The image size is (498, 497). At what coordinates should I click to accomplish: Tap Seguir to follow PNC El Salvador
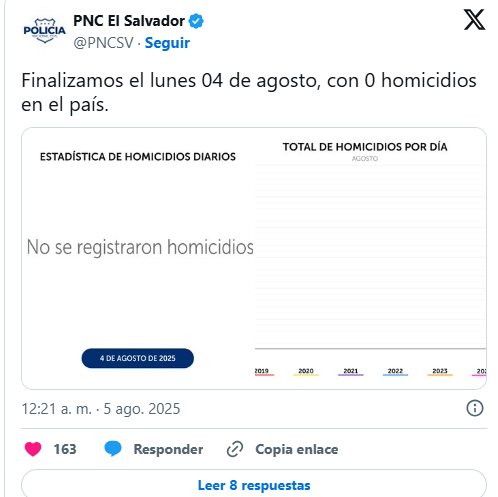(167, 43)
